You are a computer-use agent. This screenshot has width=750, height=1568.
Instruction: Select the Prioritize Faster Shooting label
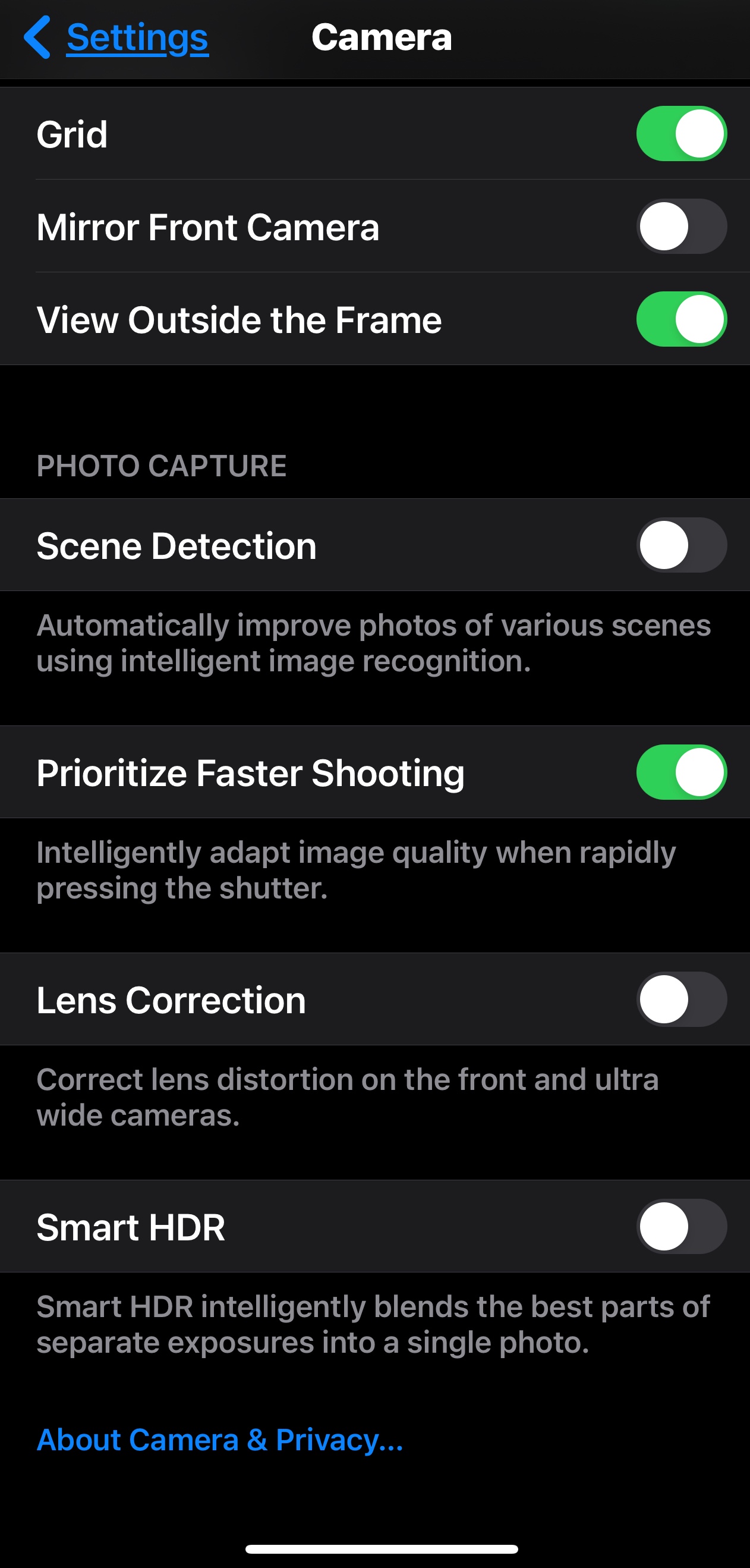click(x=251, y=773)
